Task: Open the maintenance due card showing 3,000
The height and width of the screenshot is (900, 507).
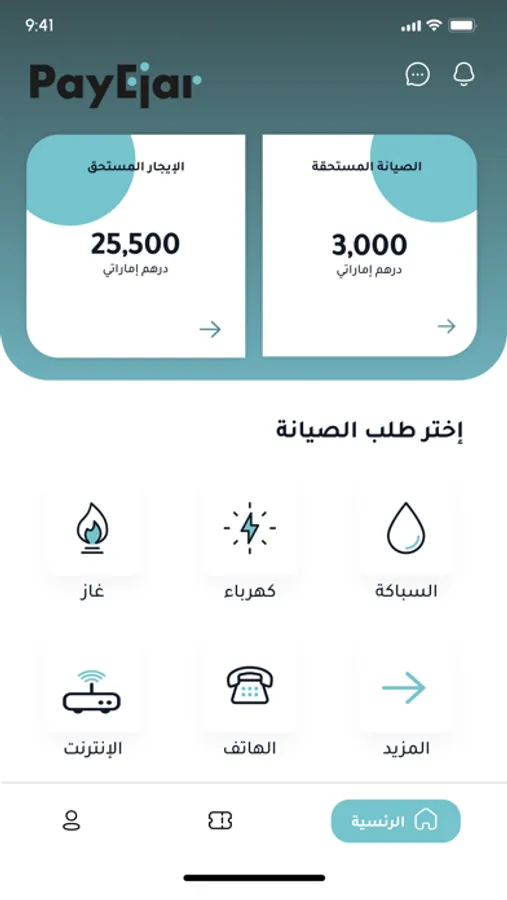Action: pos(369,246)
